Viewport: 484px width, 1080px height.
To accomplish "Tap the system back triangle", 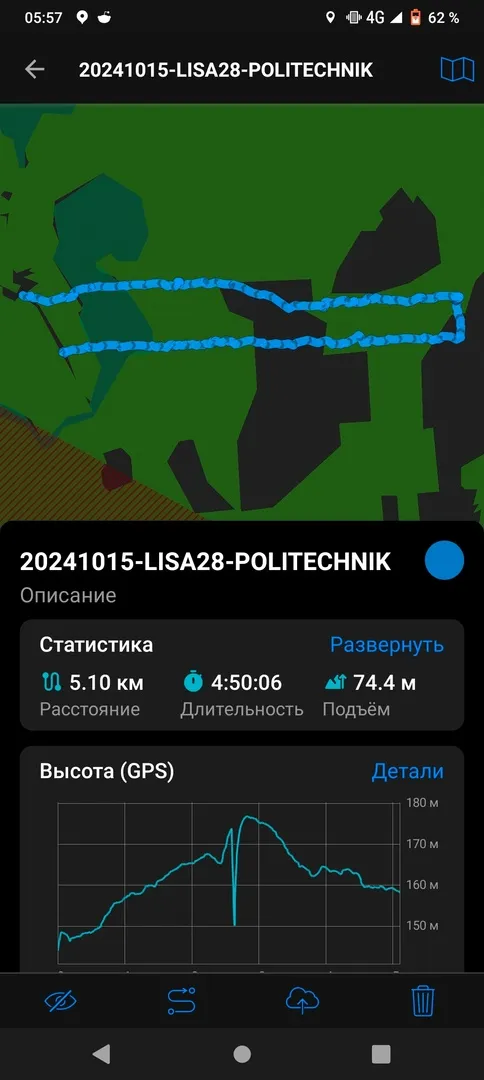I will (102, 1054).
